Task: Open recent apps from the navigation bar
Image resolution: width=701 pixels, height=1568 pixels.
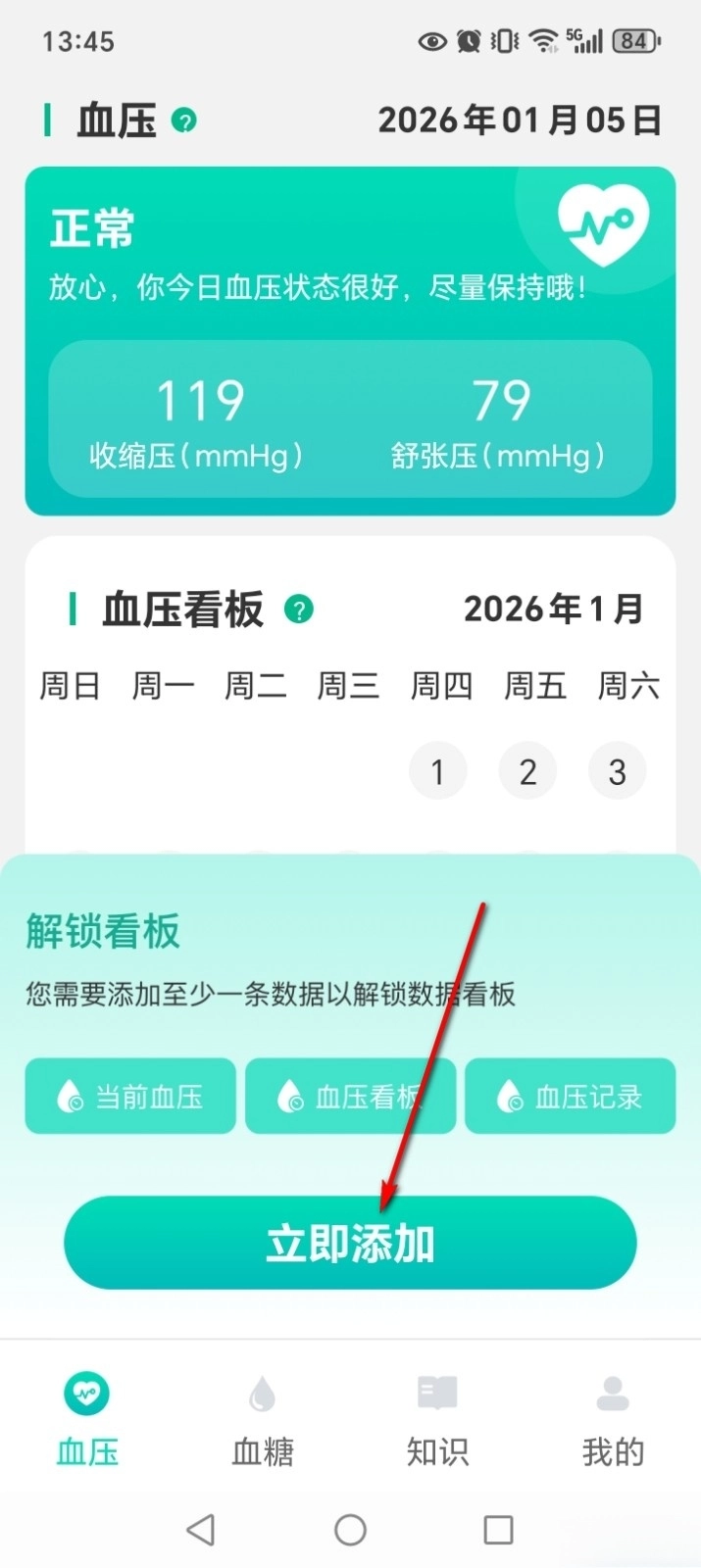Action: tap(498, 1530)
